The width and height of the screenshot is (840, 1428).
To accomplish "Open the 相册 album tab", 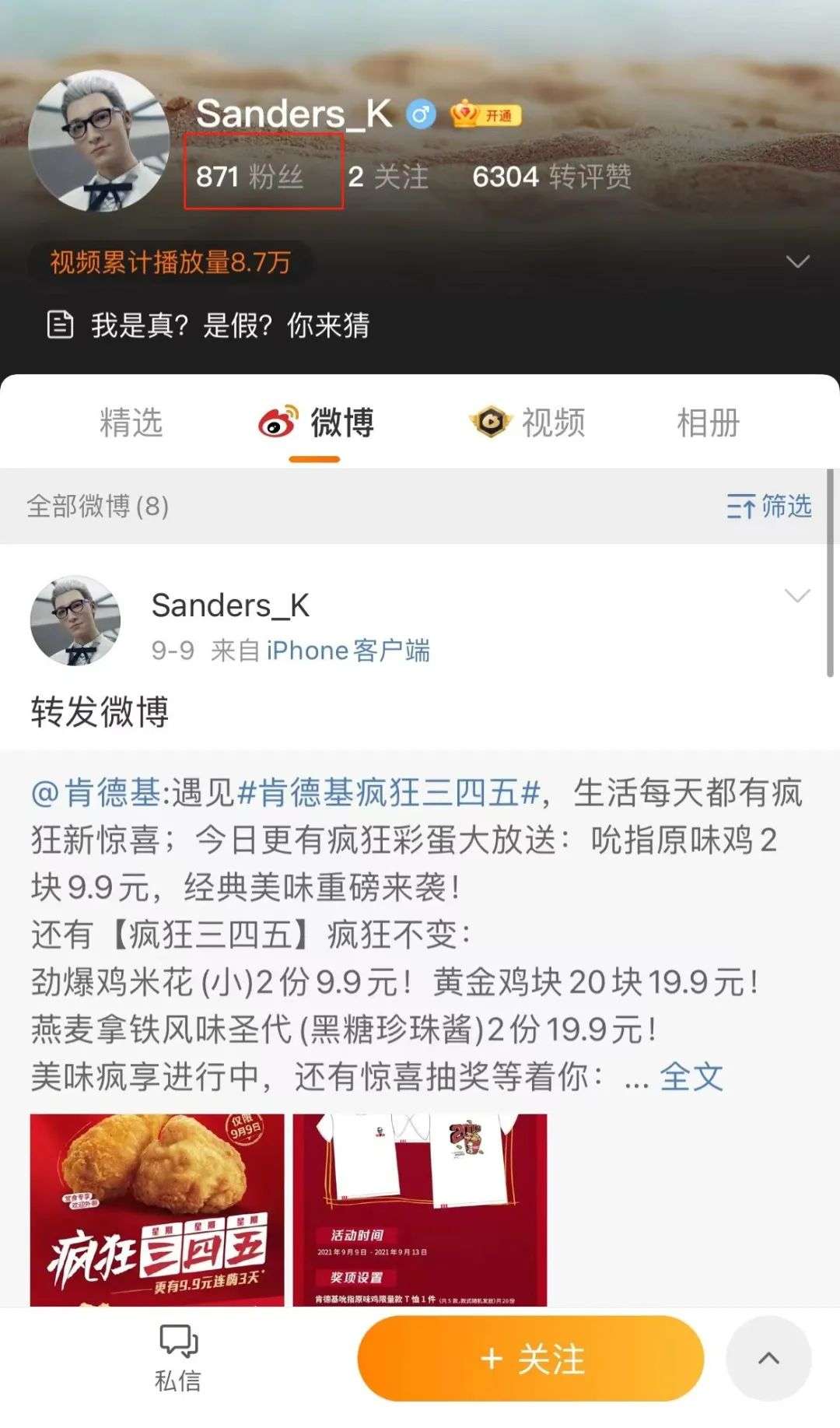I will pyautogui.click(x=707, y=423).
